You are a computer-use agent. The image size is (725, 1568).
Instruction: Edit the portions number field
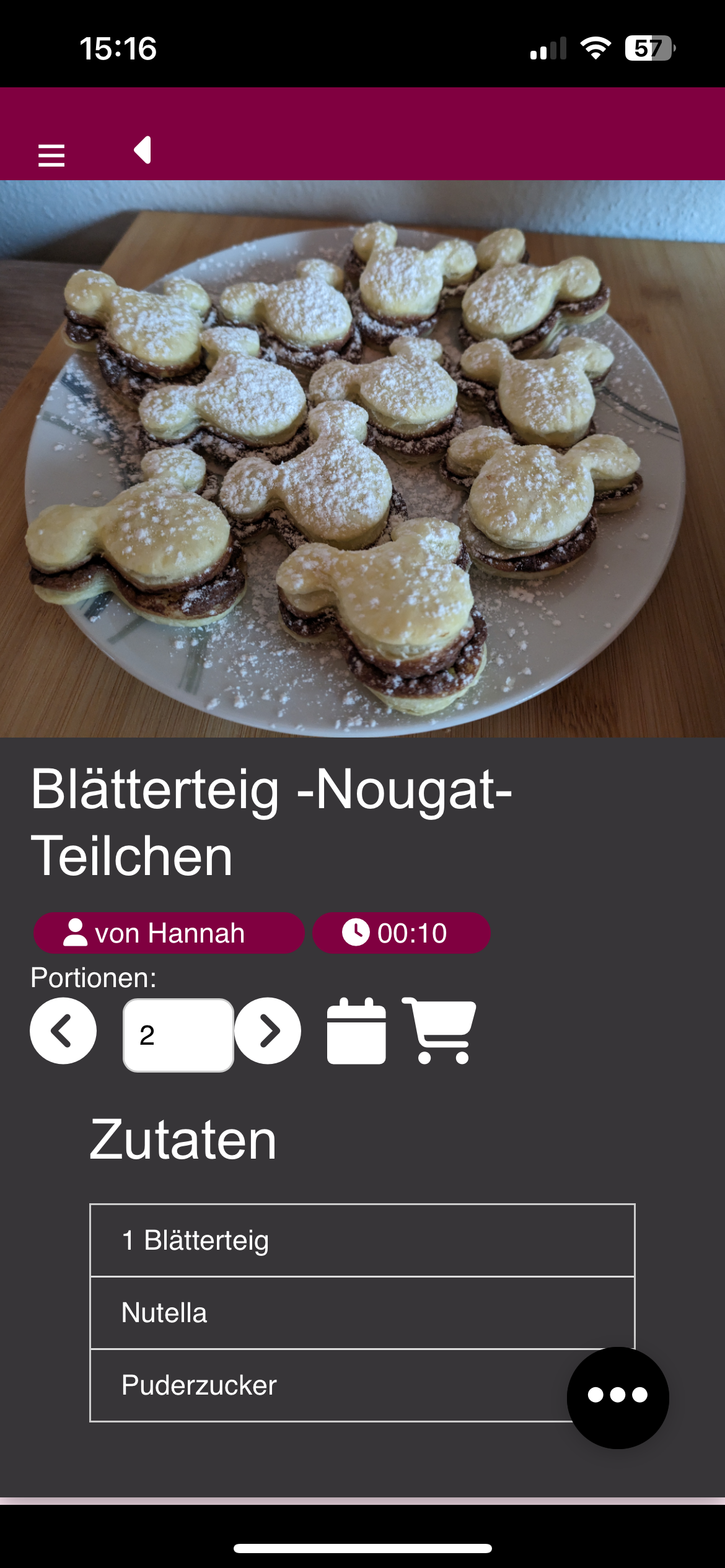click(178, 1035)
